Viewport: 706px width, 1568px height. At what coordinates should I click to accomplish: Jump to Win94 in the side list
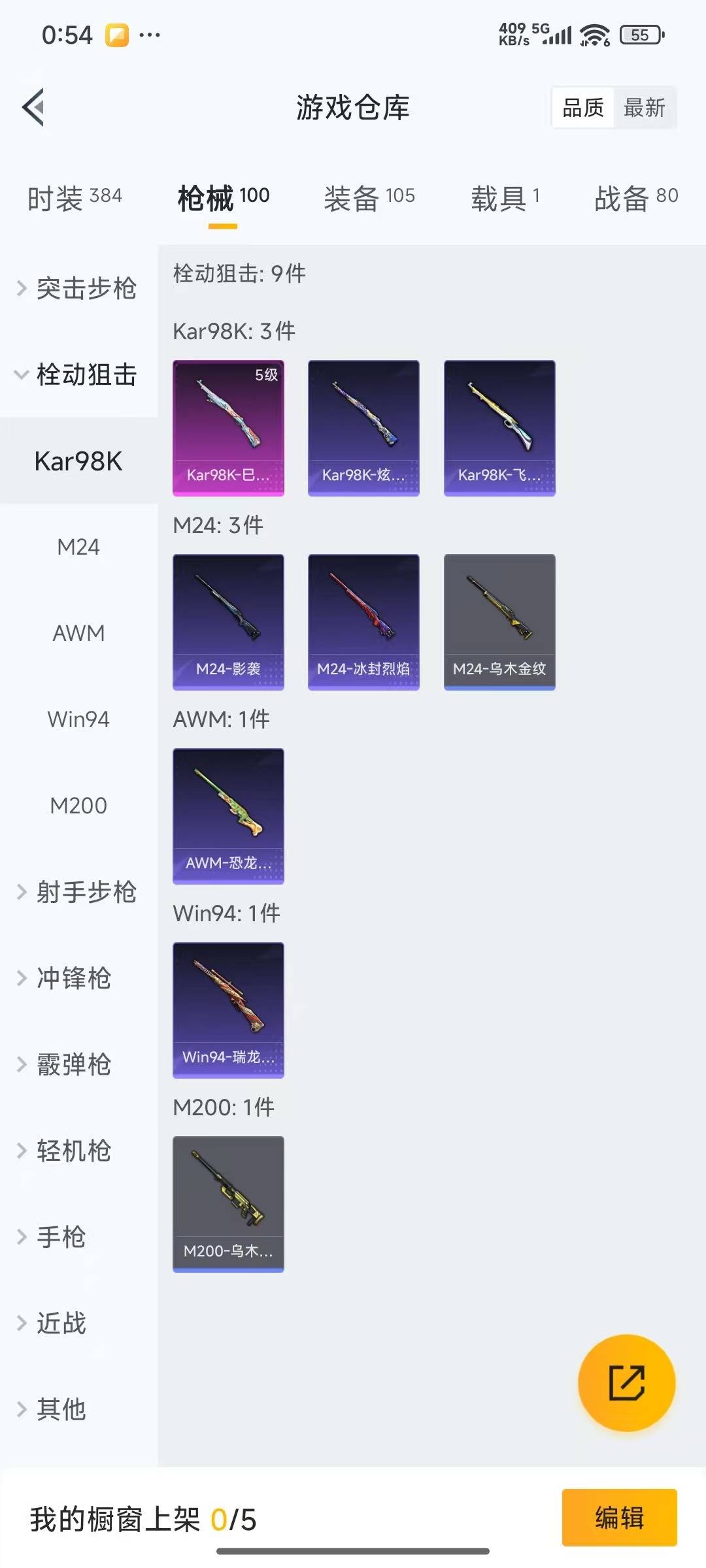pyautogui.click(x=78, y=719)
